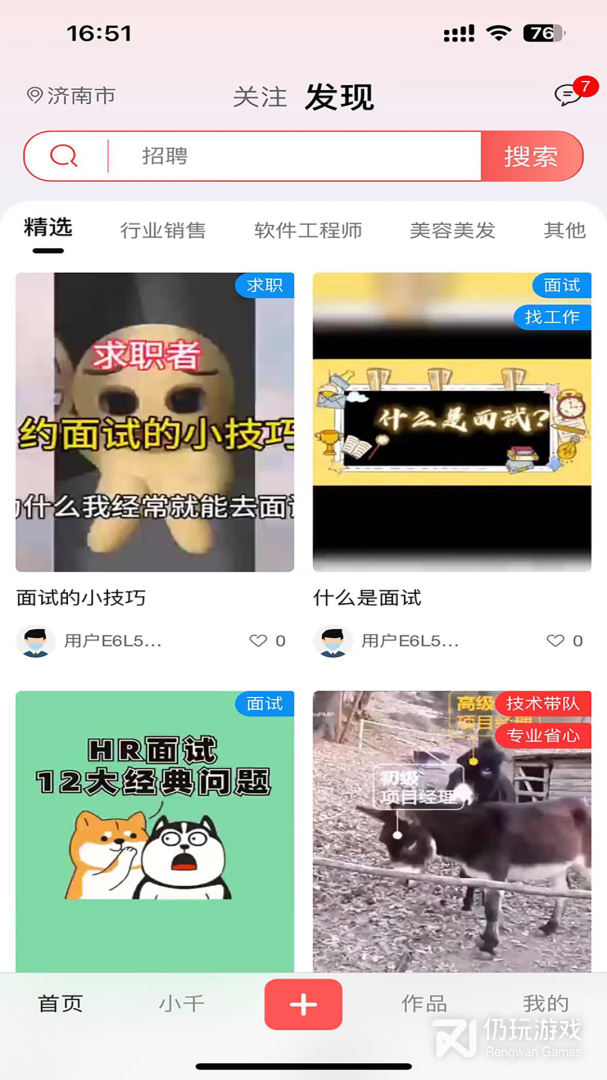The height and width of the screenshot is (1080, 607).
Task: Tap the red plus create button
Action: [303, 1005]
